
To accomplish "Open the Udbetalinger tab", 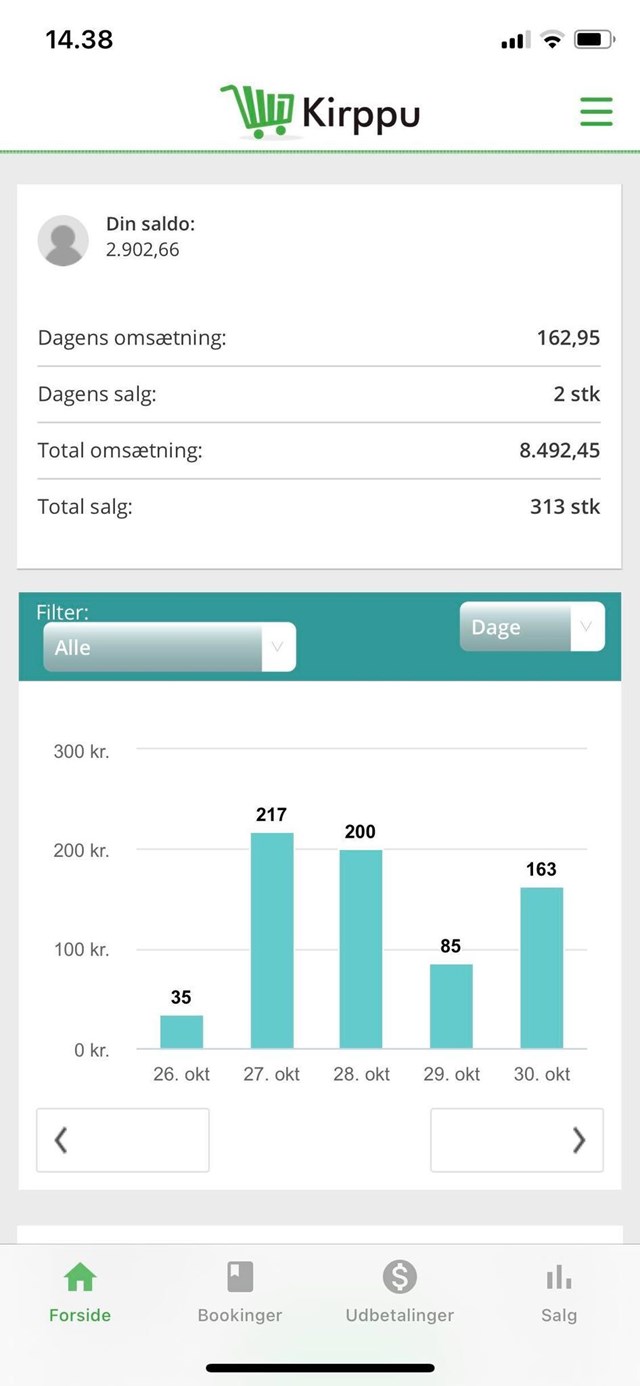I will coord(400,1292).
